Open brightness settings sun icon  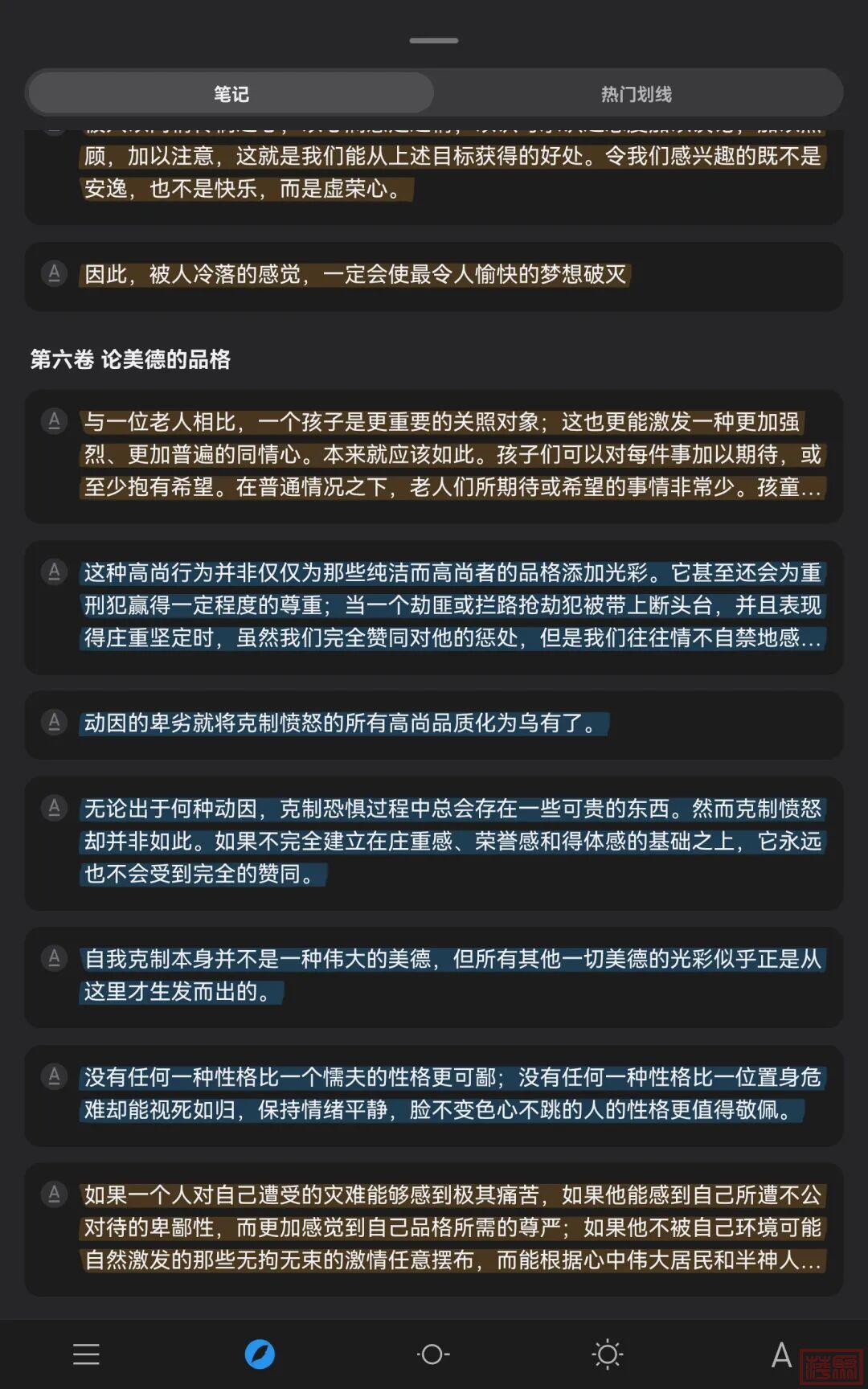point(608,1354)
